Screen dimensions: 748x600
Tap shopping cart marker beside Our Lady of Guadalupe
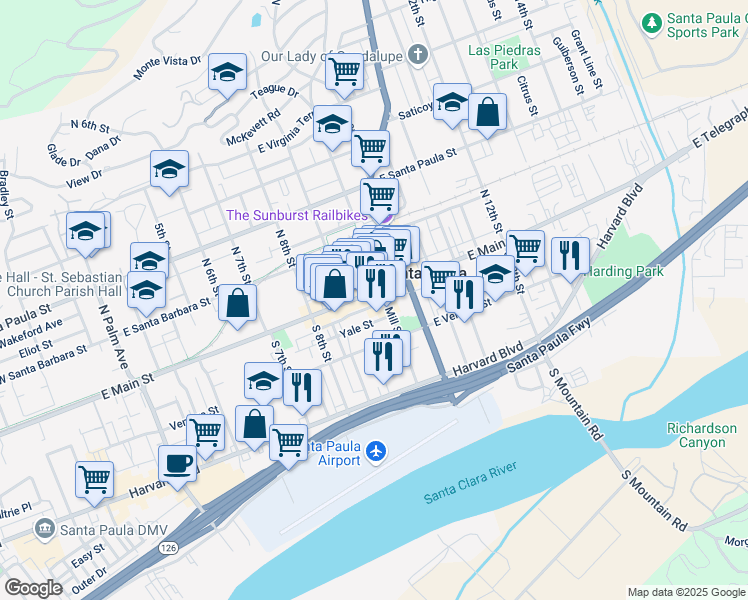point(345,71)
